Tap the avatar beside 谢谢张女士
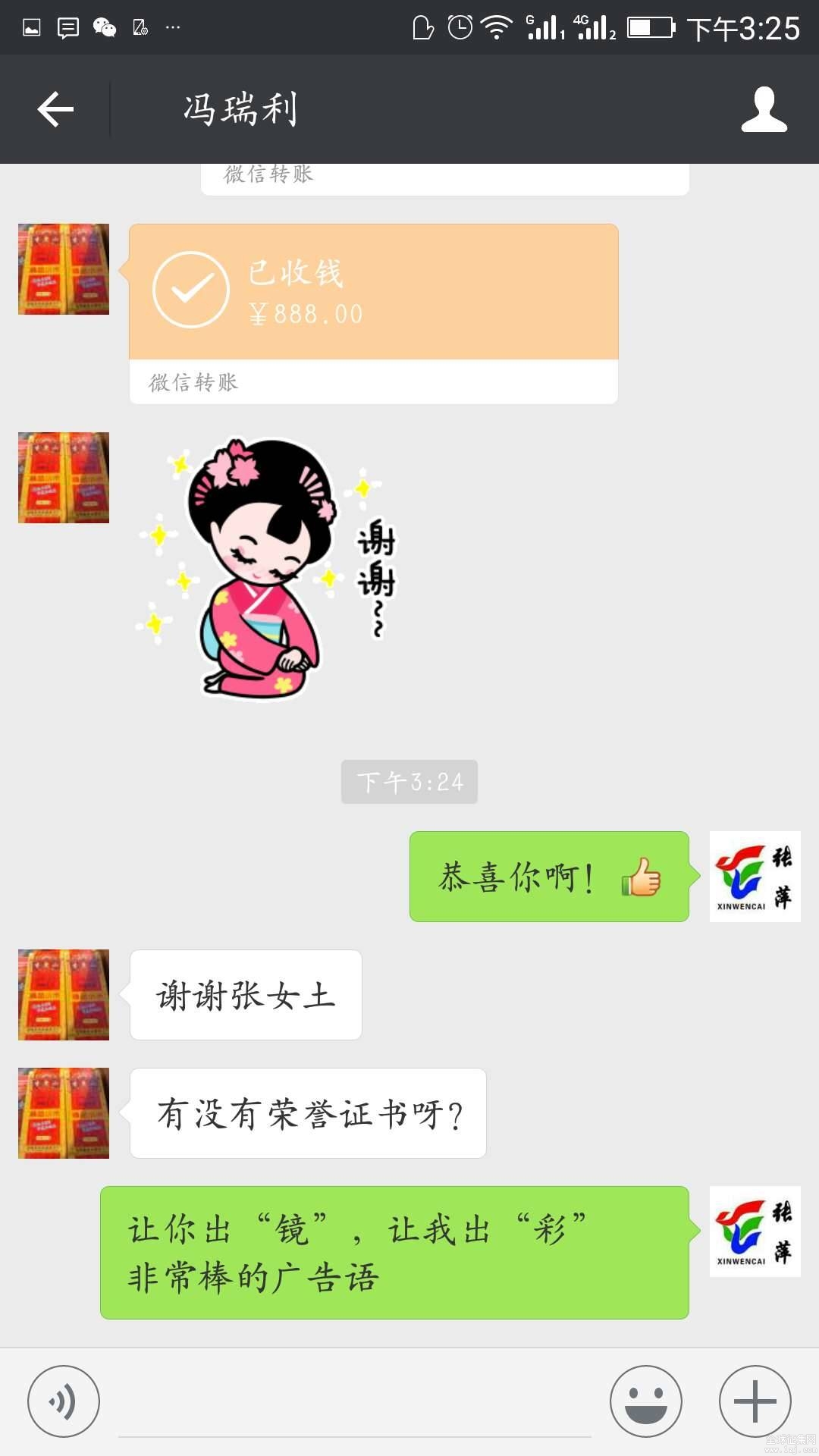The height and width of the screenshot is (1456, 819). point(64,995)
